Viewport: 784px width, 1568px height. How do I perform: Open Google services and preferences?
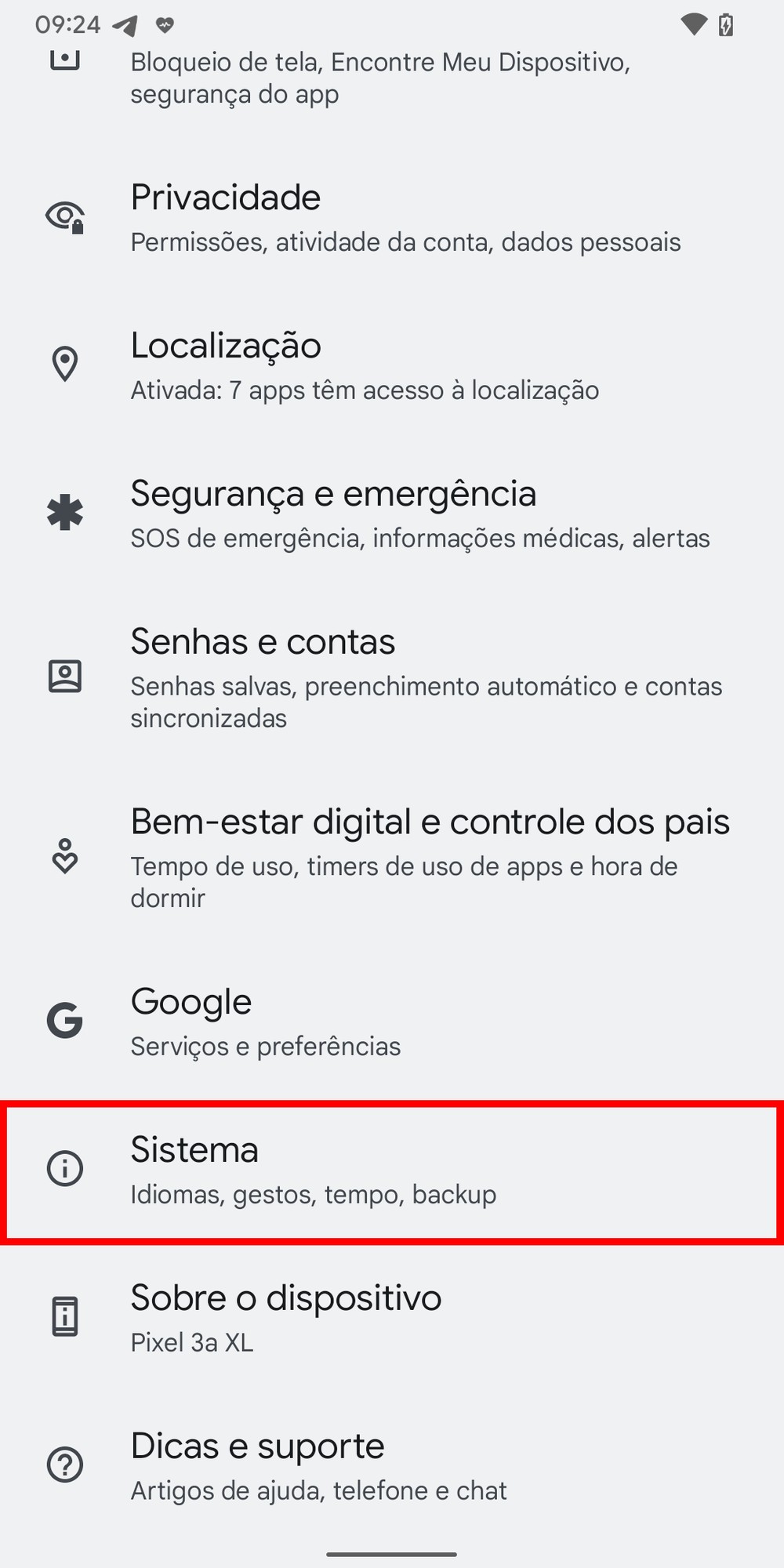392,1021
